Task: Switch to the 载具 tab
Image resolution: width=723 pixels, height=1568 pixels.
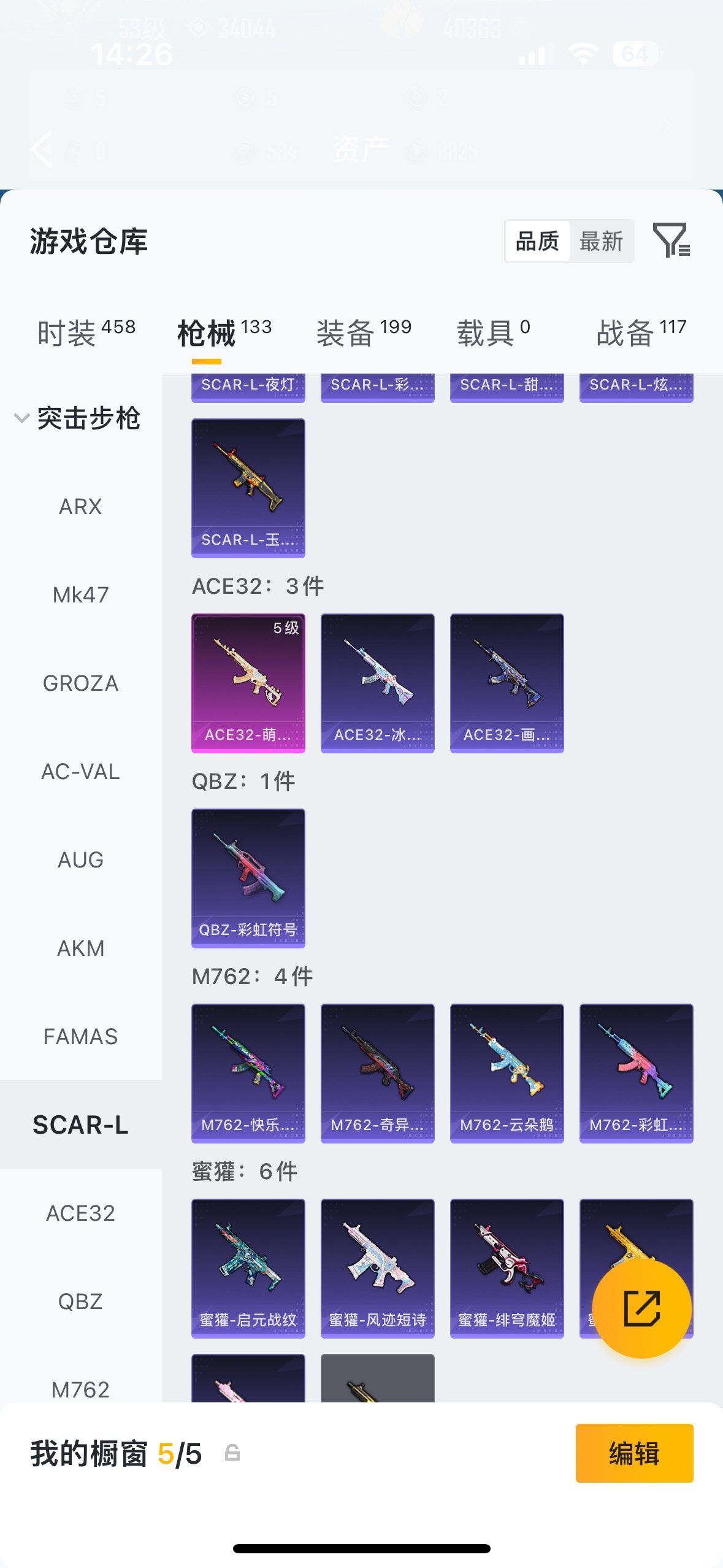Action: (493, 332)
